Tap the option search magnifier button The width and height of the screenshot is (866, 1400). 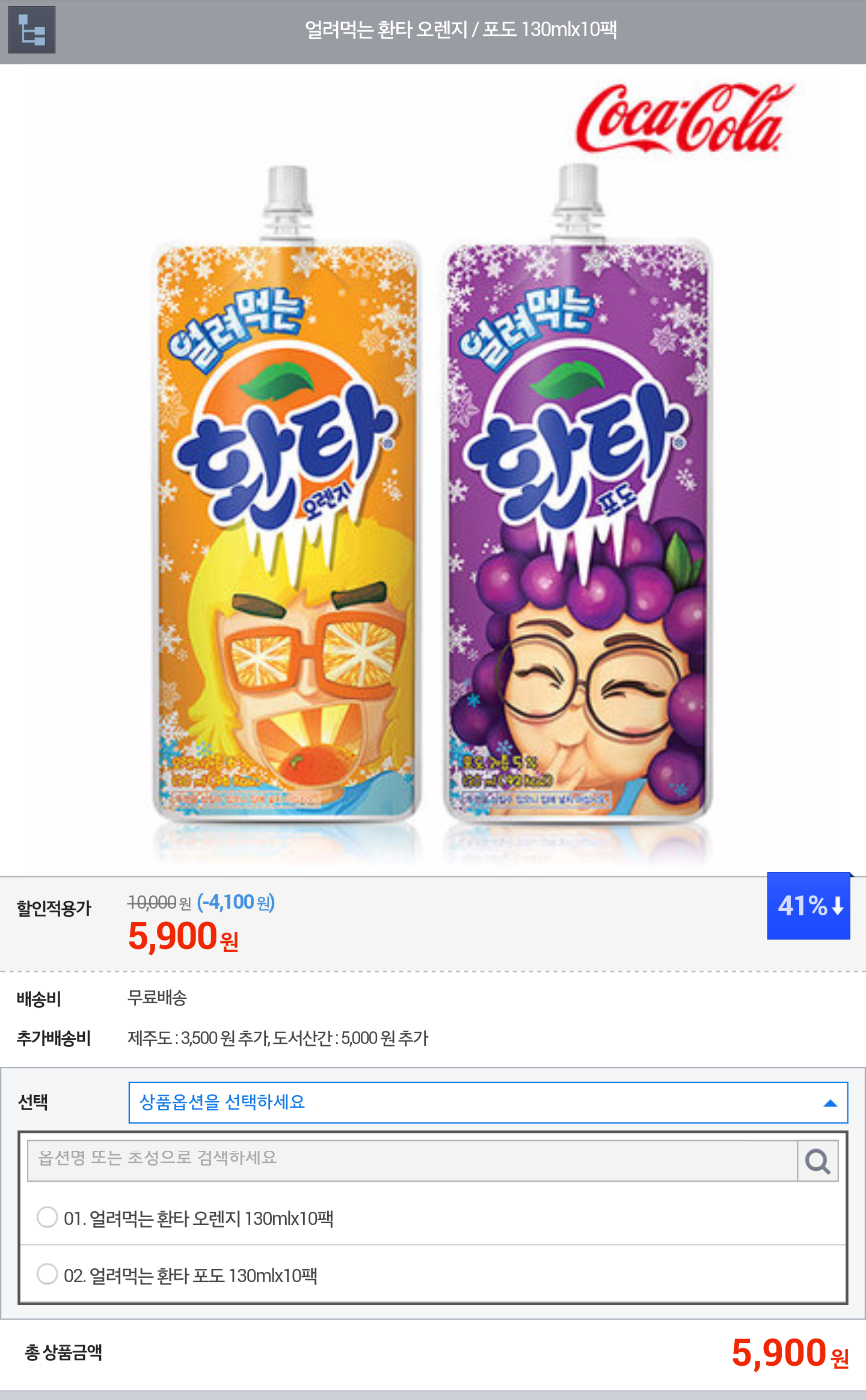817,1161
